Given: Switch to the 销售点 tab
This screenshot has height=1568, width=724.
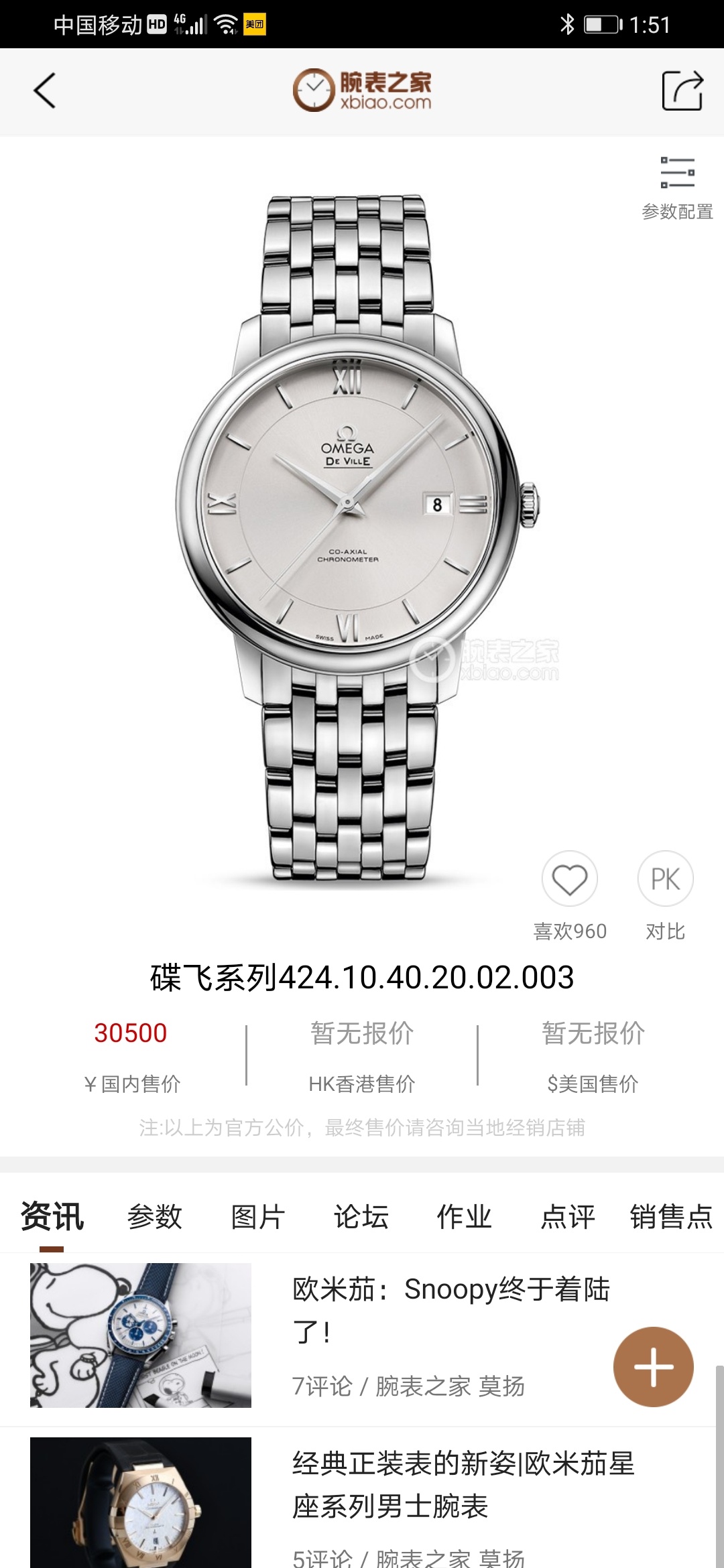Looking at the screenshot, I should click(x=671, y=1217).
